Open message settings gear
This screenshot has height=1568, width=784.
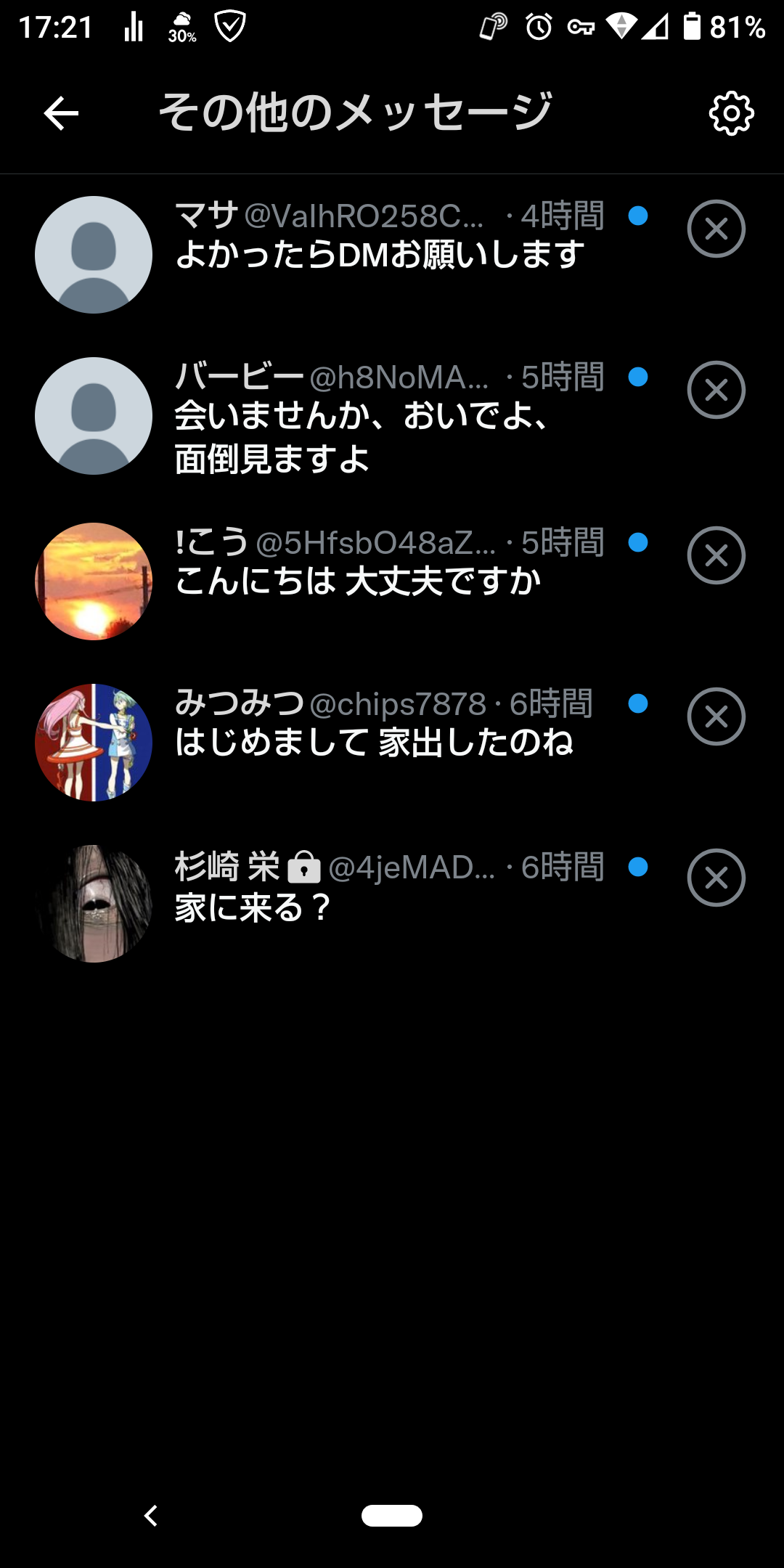point(731,113)
